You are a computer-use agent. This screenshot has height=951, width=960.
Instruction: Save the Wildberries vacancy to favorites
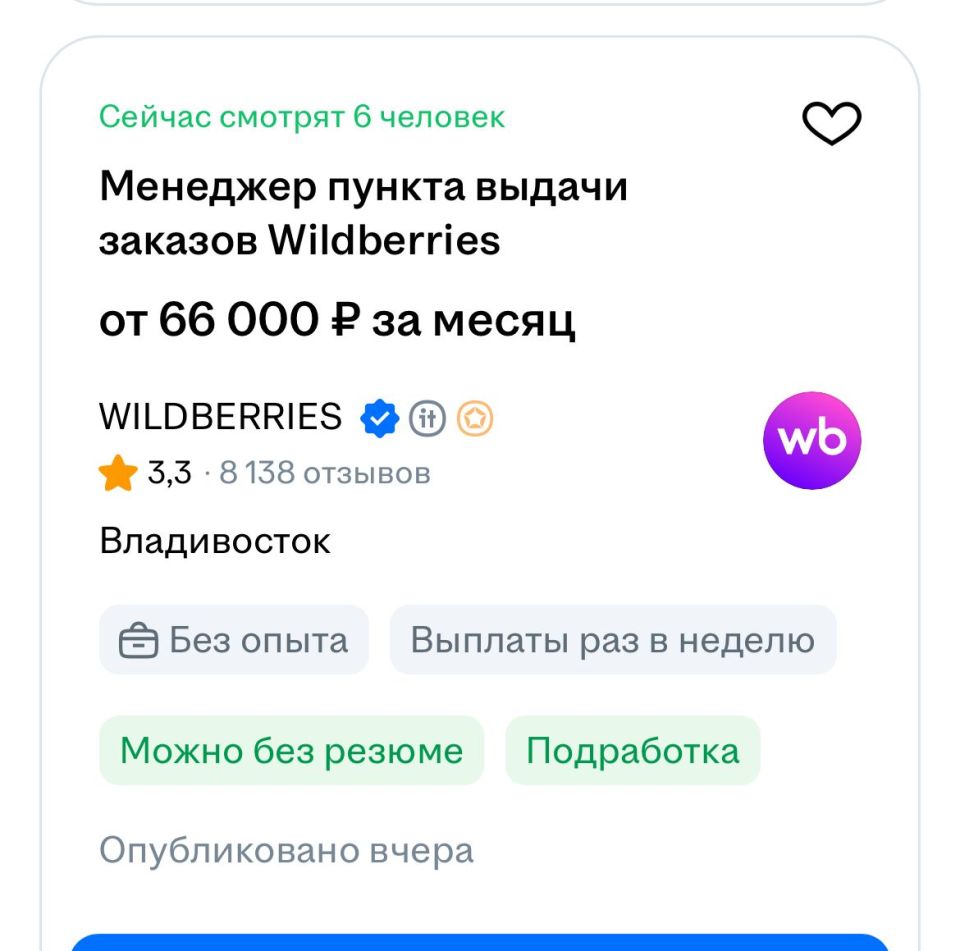point(832,124)
